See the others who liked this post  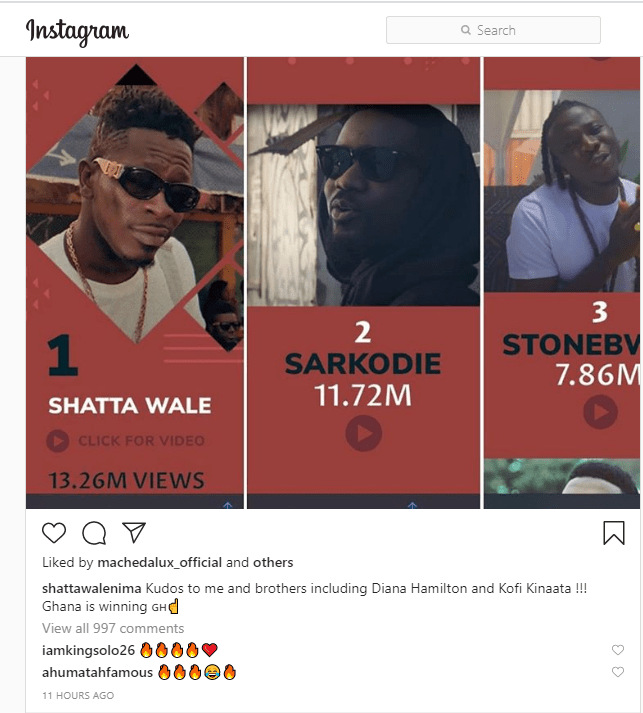pos(273,563)
